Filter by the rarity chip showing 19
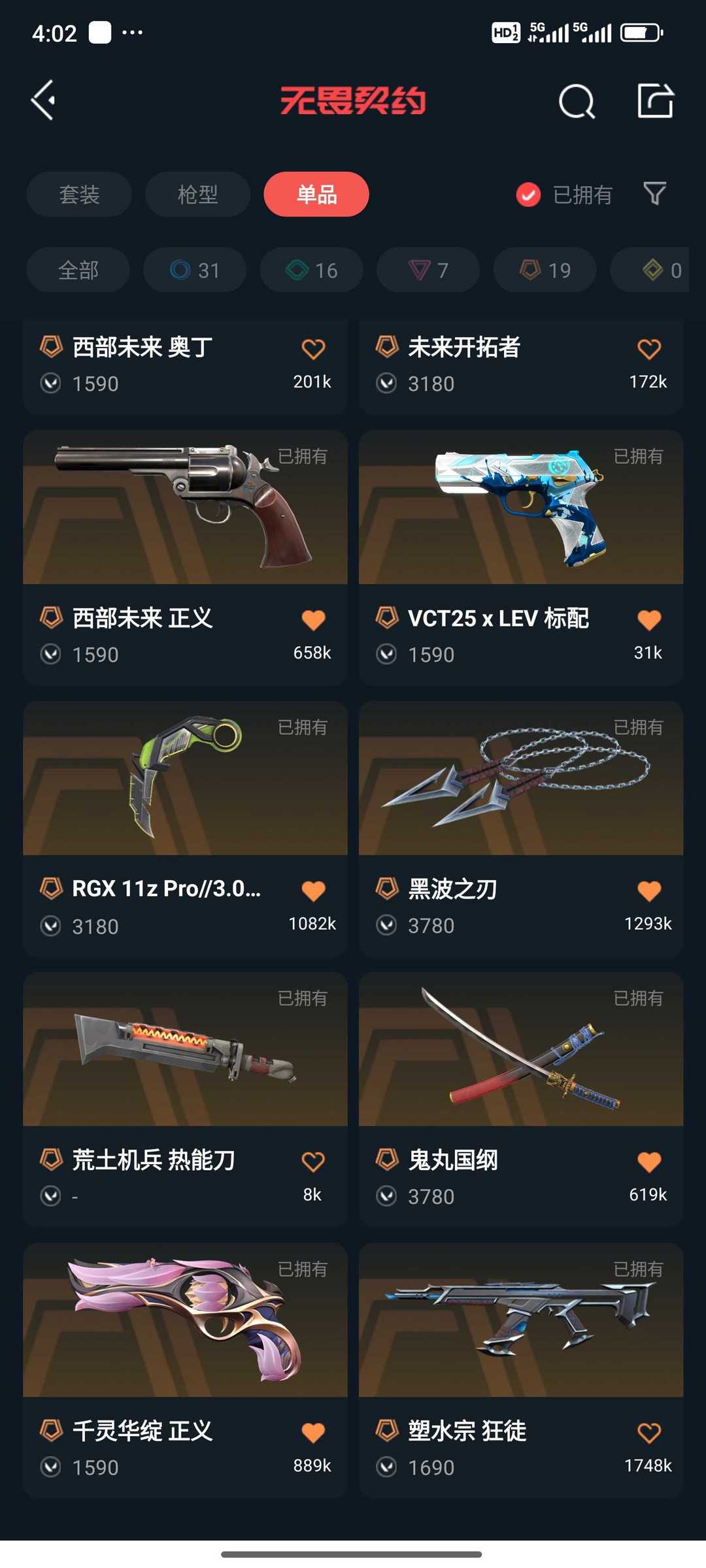Viewport: 706px width, 1568px height. click(545, 270)
